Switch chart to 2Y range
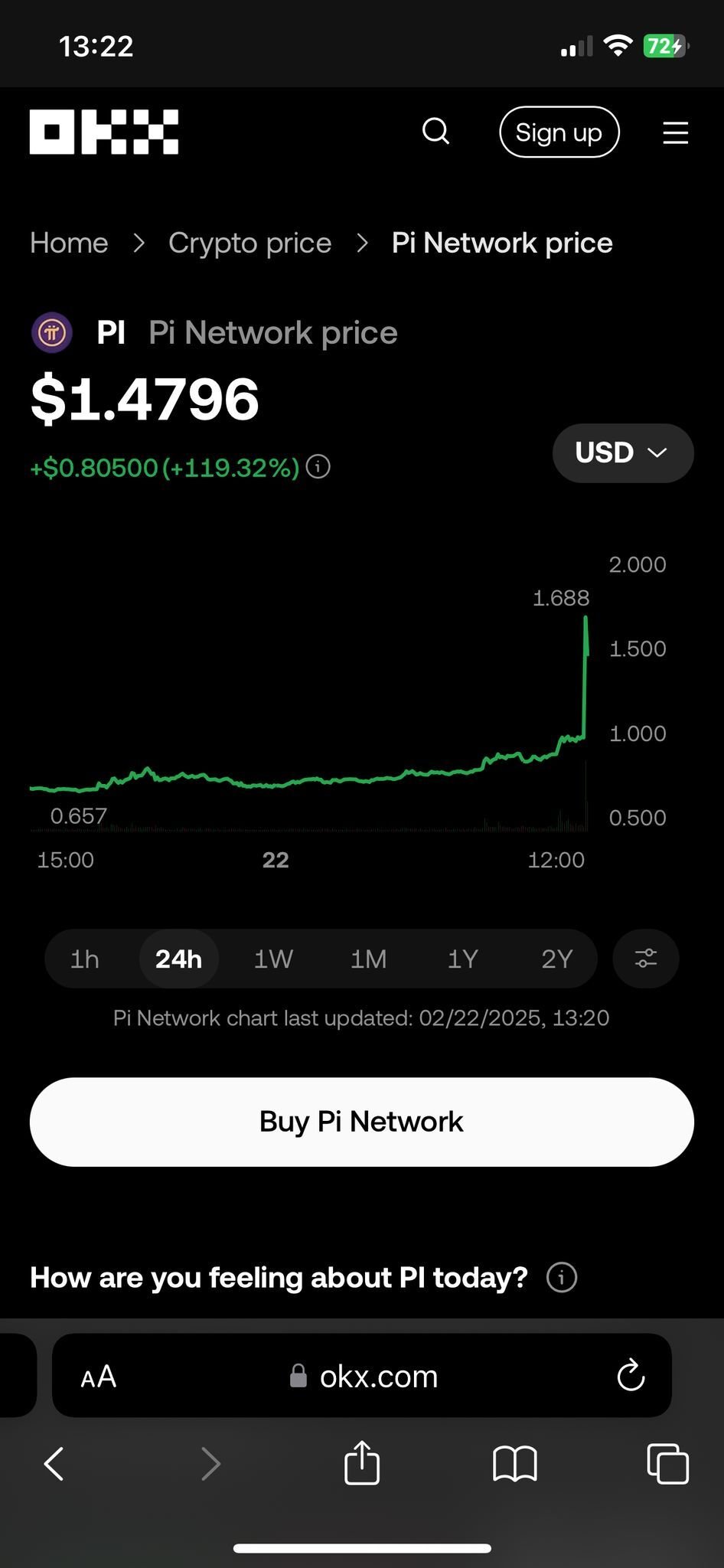The height and width of the screenshot is (1568, 724). 556,959
